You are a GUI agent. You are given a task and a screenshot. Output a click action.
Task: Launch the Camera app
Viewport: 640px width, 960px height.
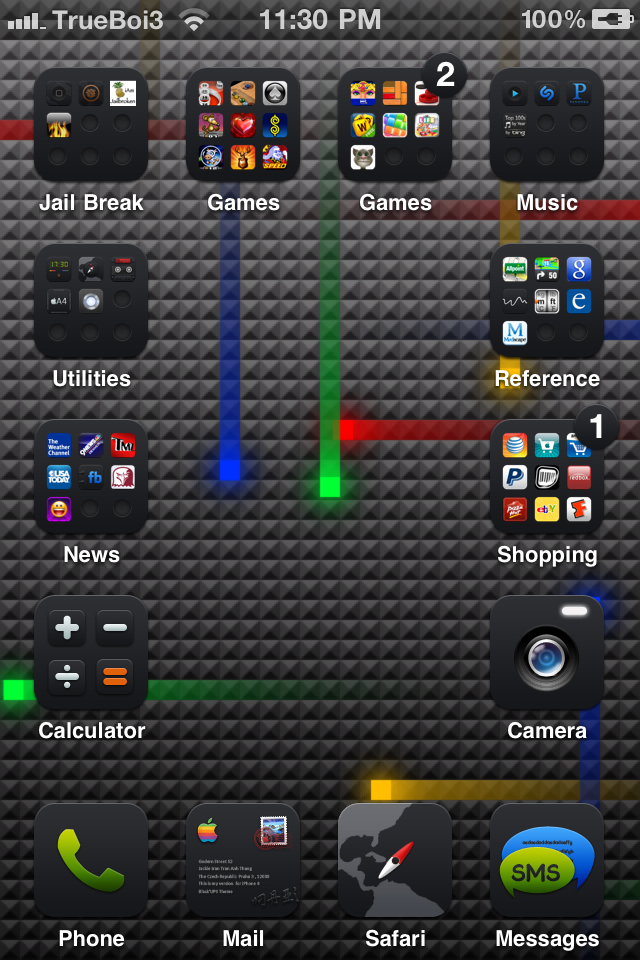point(547,653)
